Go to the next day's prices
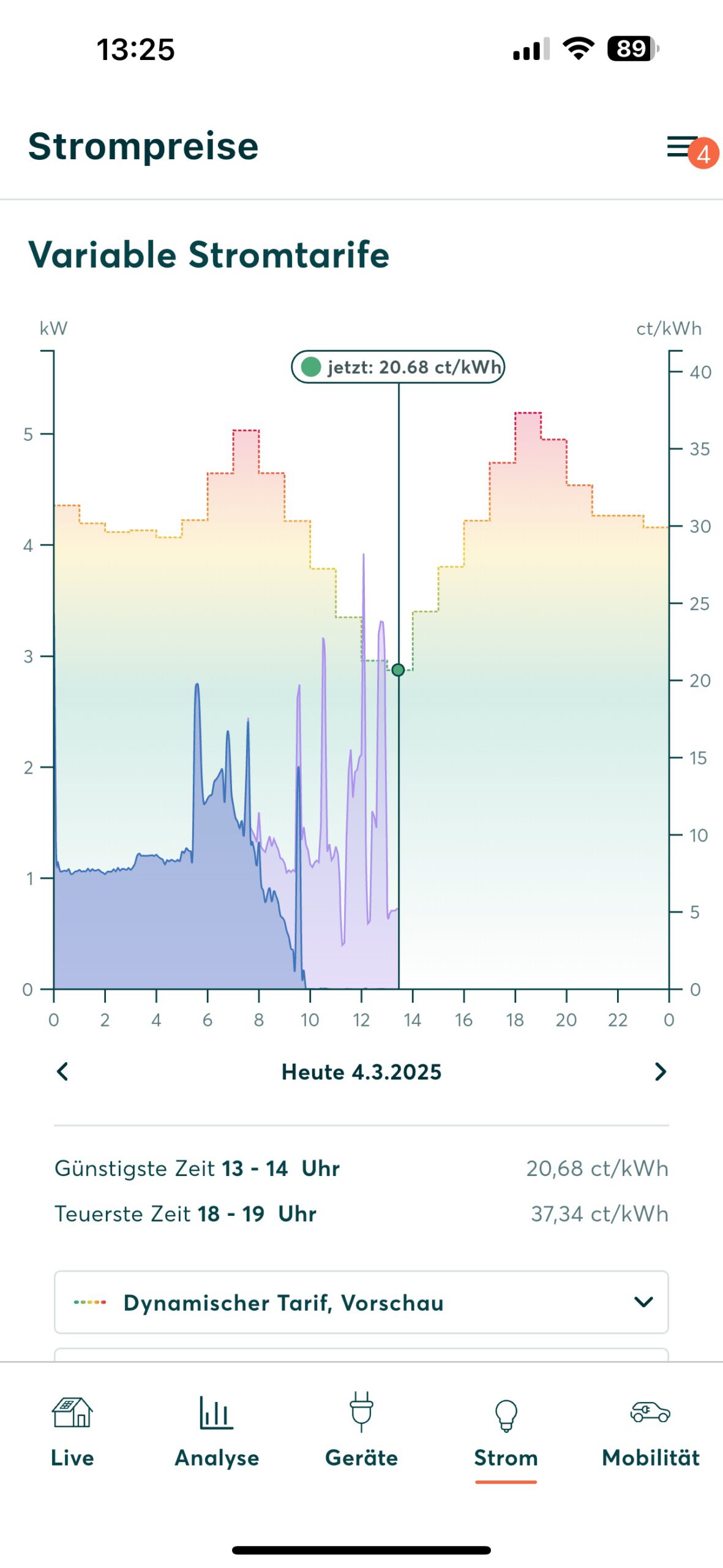Viewport: 723px width, 1568px height. [660, 1072]
